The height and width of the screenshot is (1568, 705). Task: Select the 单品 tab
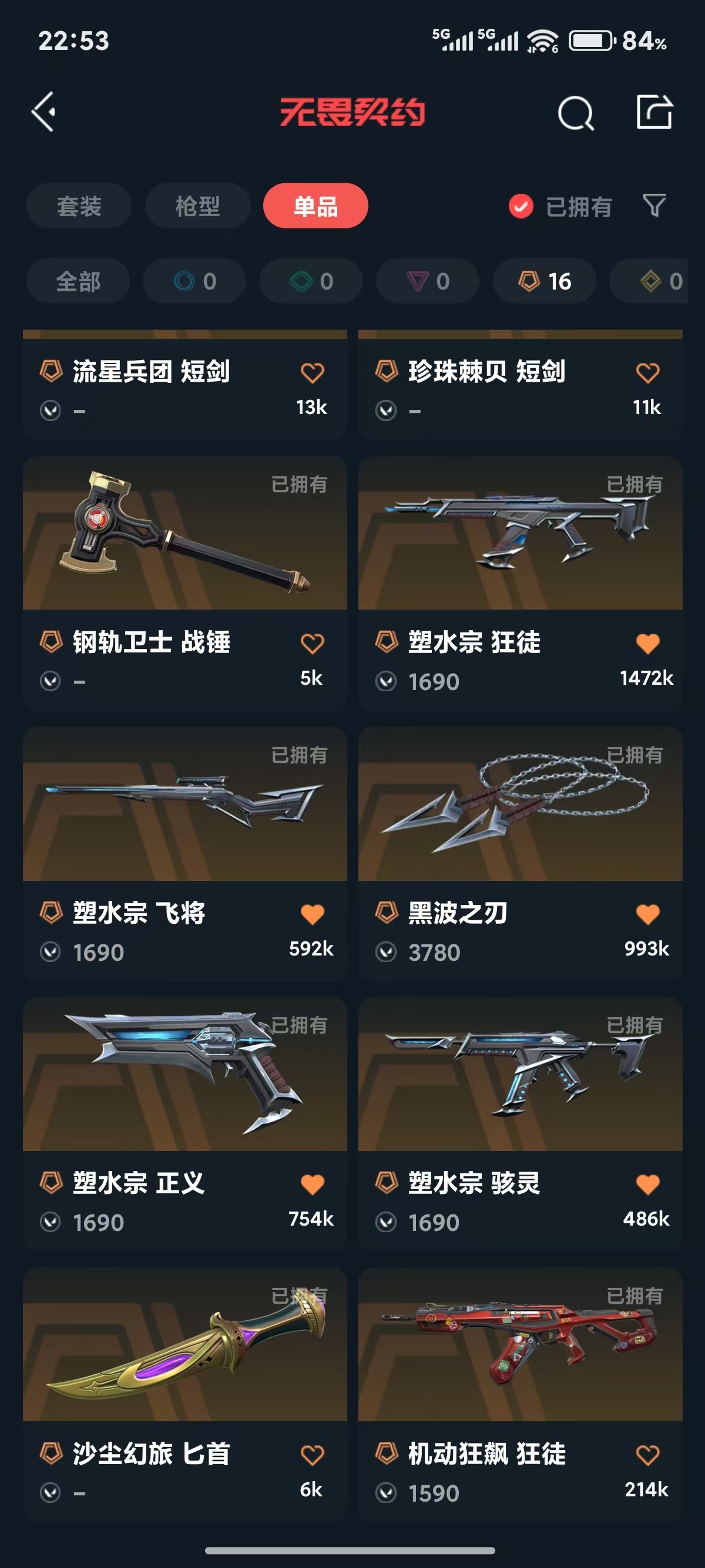pyautogui.click(x=315, y=206)
